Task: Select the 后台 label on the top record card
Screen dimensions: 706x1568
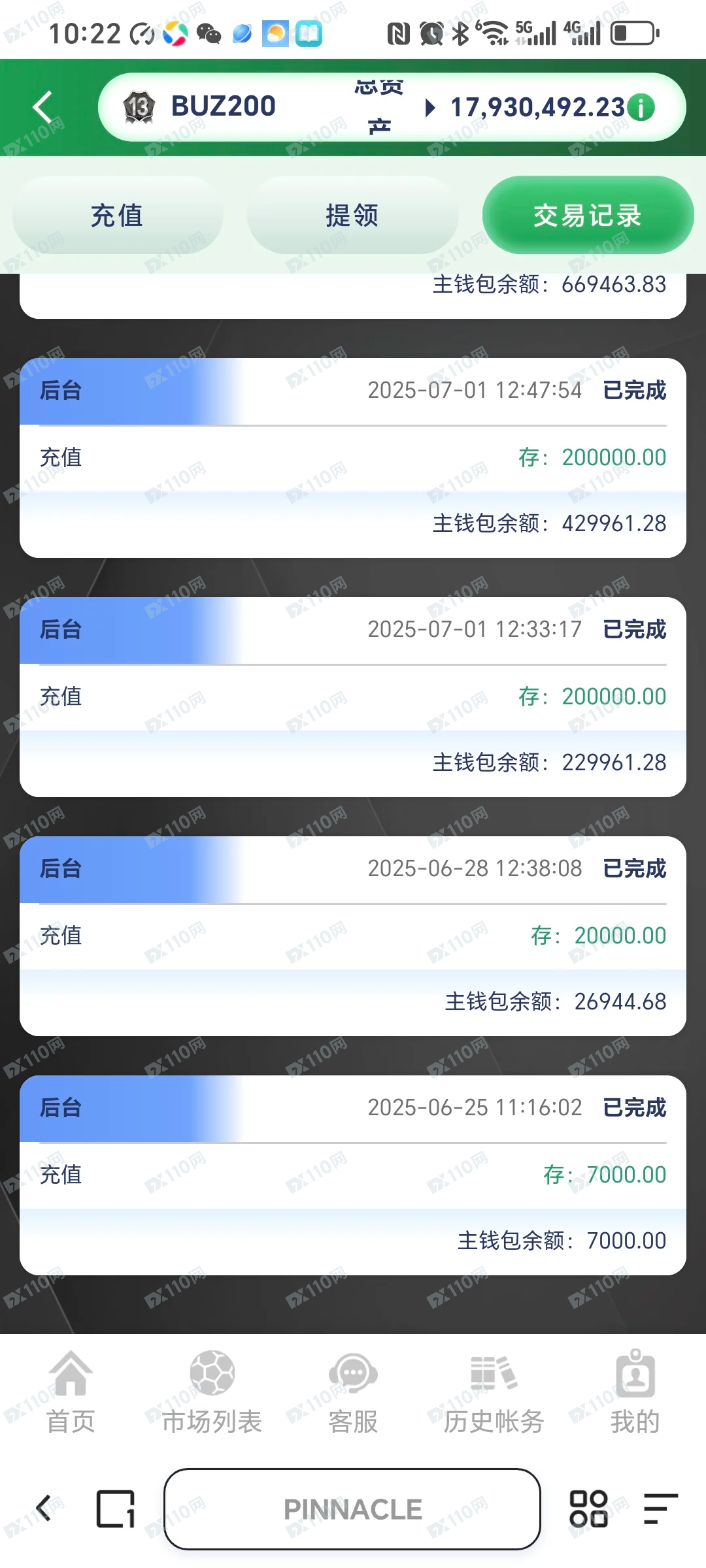Action: (x=60, y=390)
